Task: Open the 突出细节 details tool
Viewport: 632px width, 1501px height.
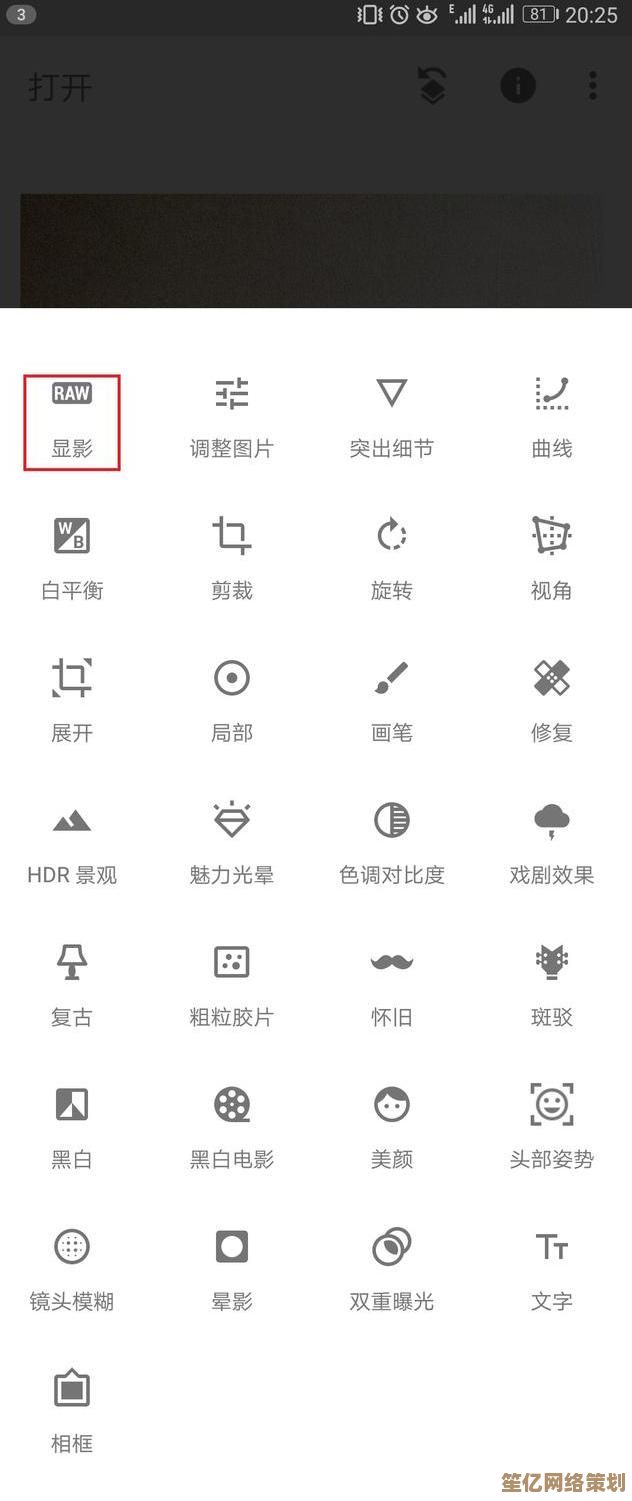Action: 392,418
